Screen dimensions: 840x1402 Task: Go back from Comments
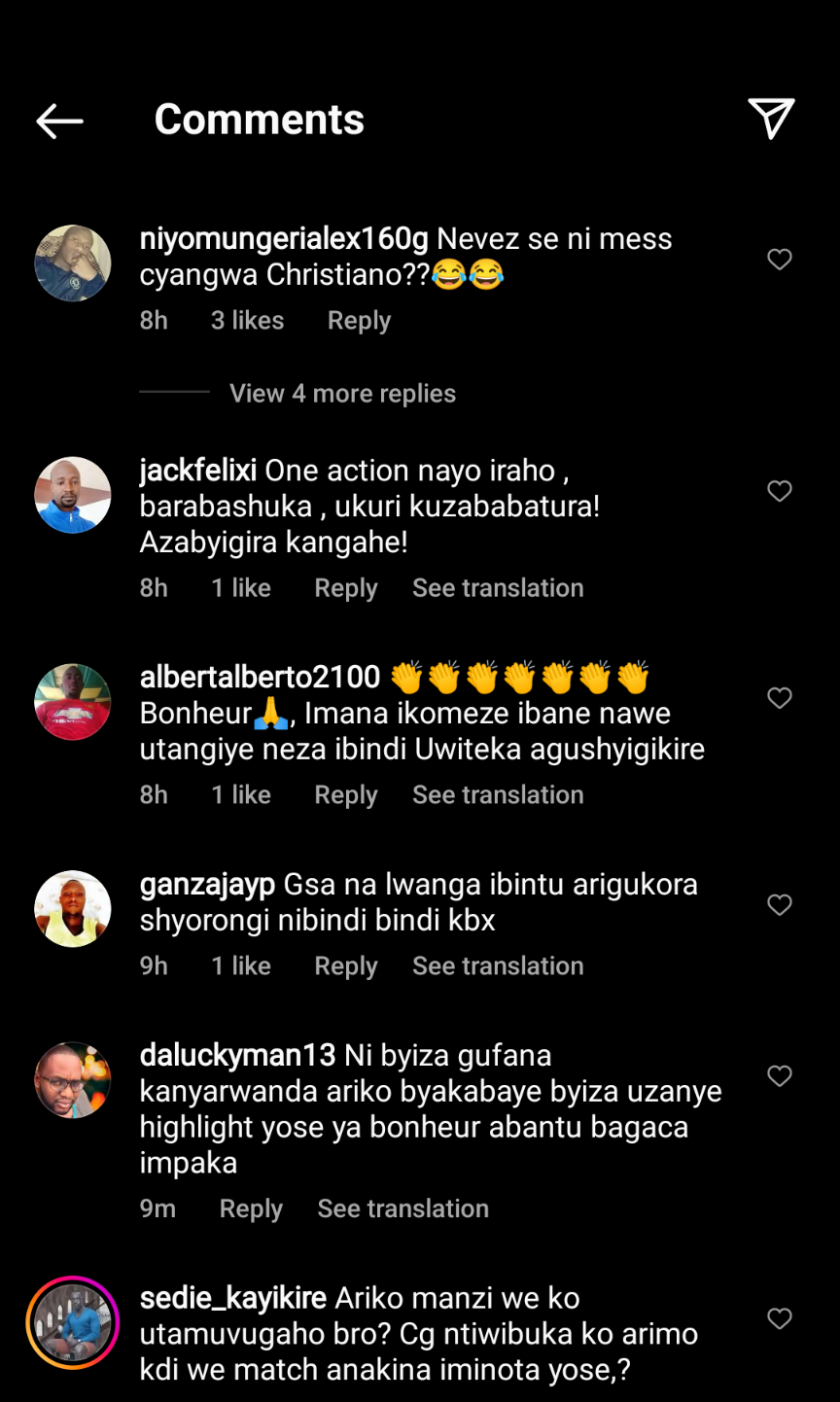59,121
